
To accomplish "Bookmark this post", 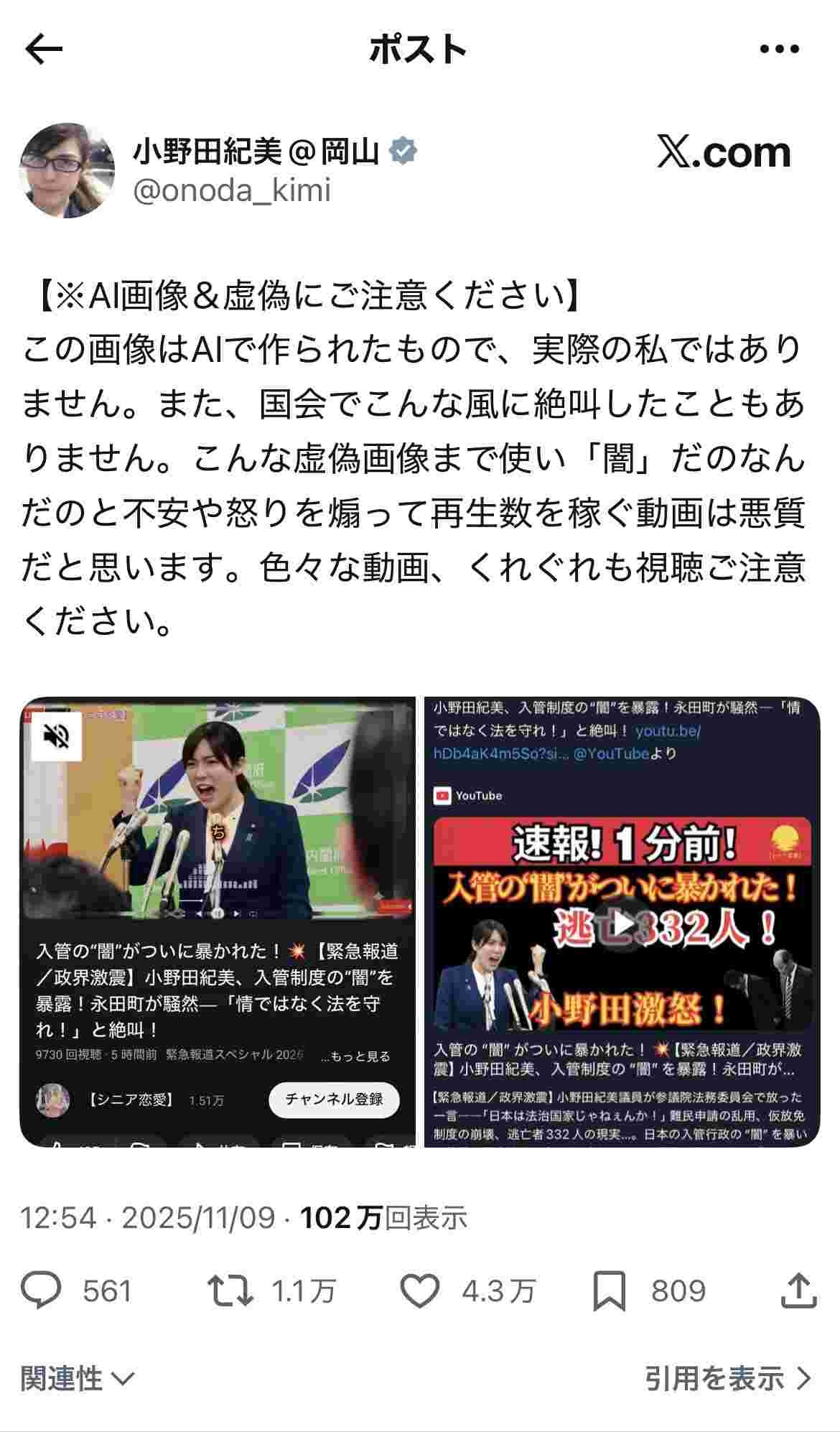I will pos(609,1291).
